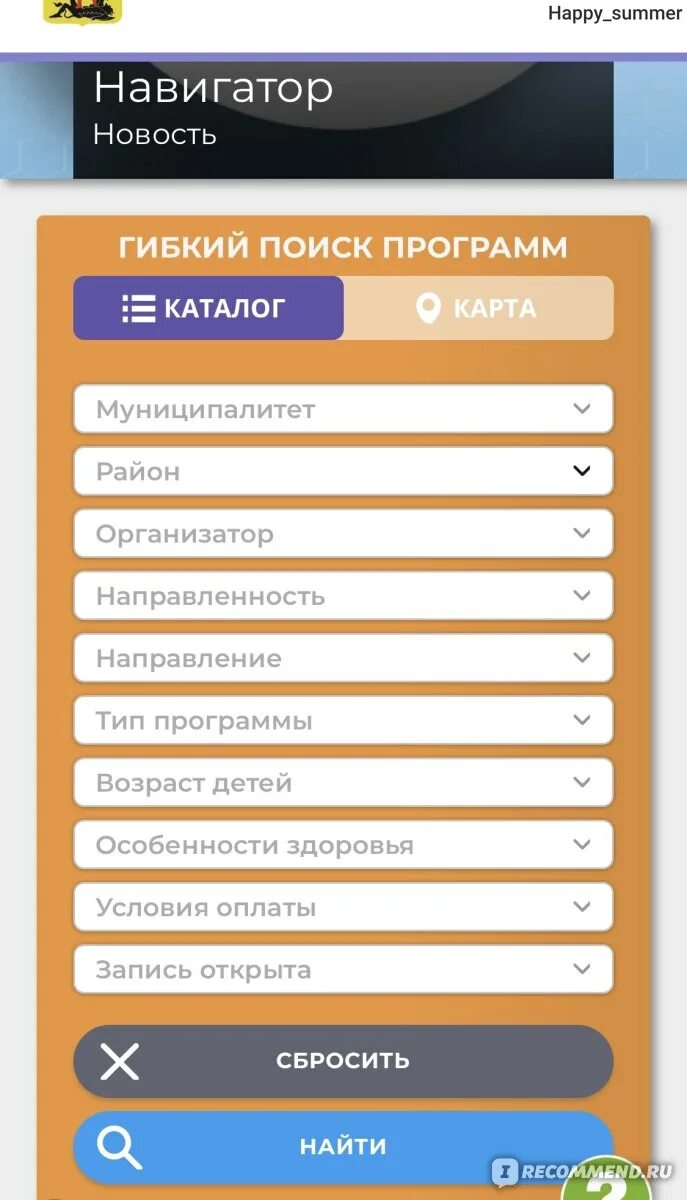Open the Направление dropdown
Viewport: 687px width, 1200px height.
pos(343,658)
